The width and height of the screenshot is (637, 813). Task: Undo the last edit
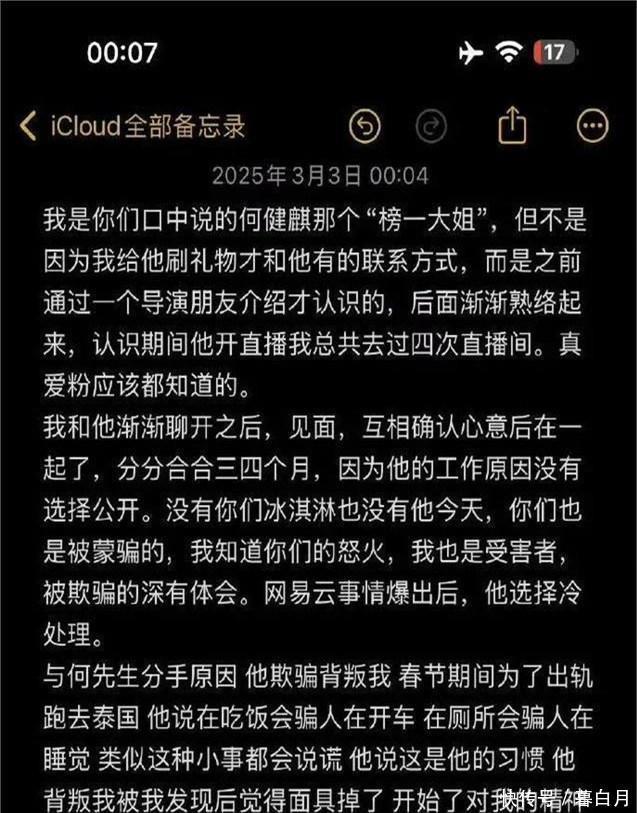(365, 125)
